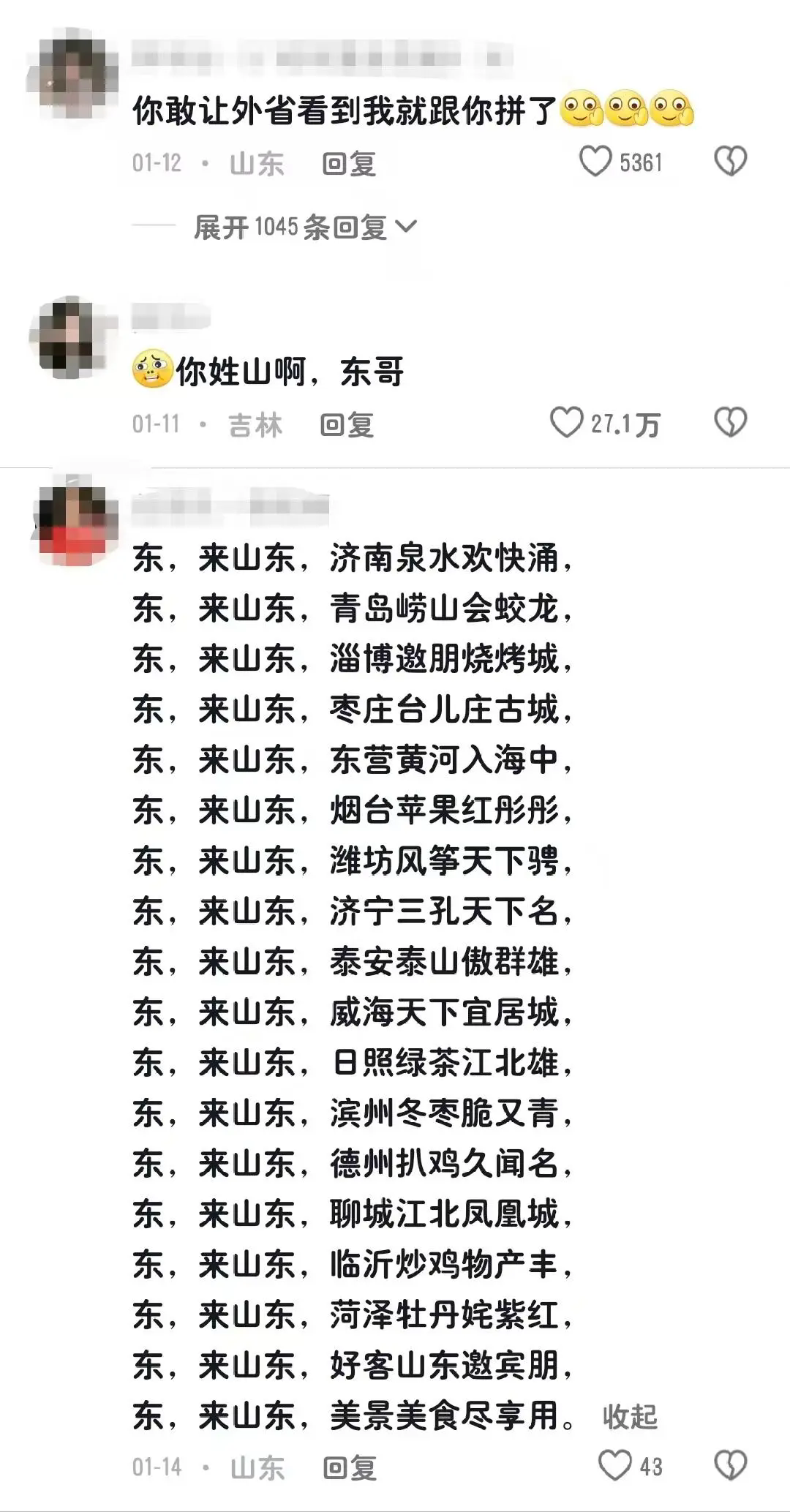Reply to the 吉林 comment
The height and width of the screenshot is (1512, 790).
347,425
